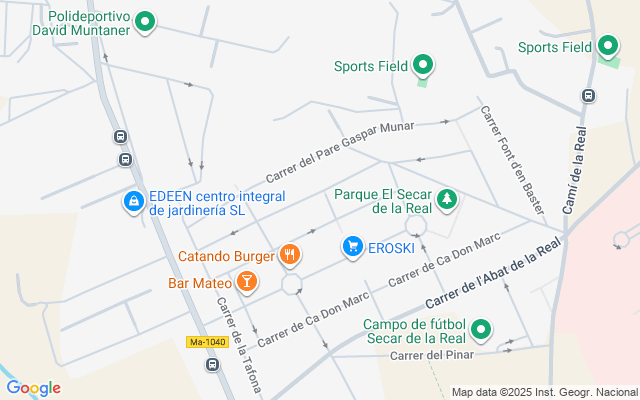Open Bar Mateo place details
This screenshot has height=400, width=640.
(247, 283)
